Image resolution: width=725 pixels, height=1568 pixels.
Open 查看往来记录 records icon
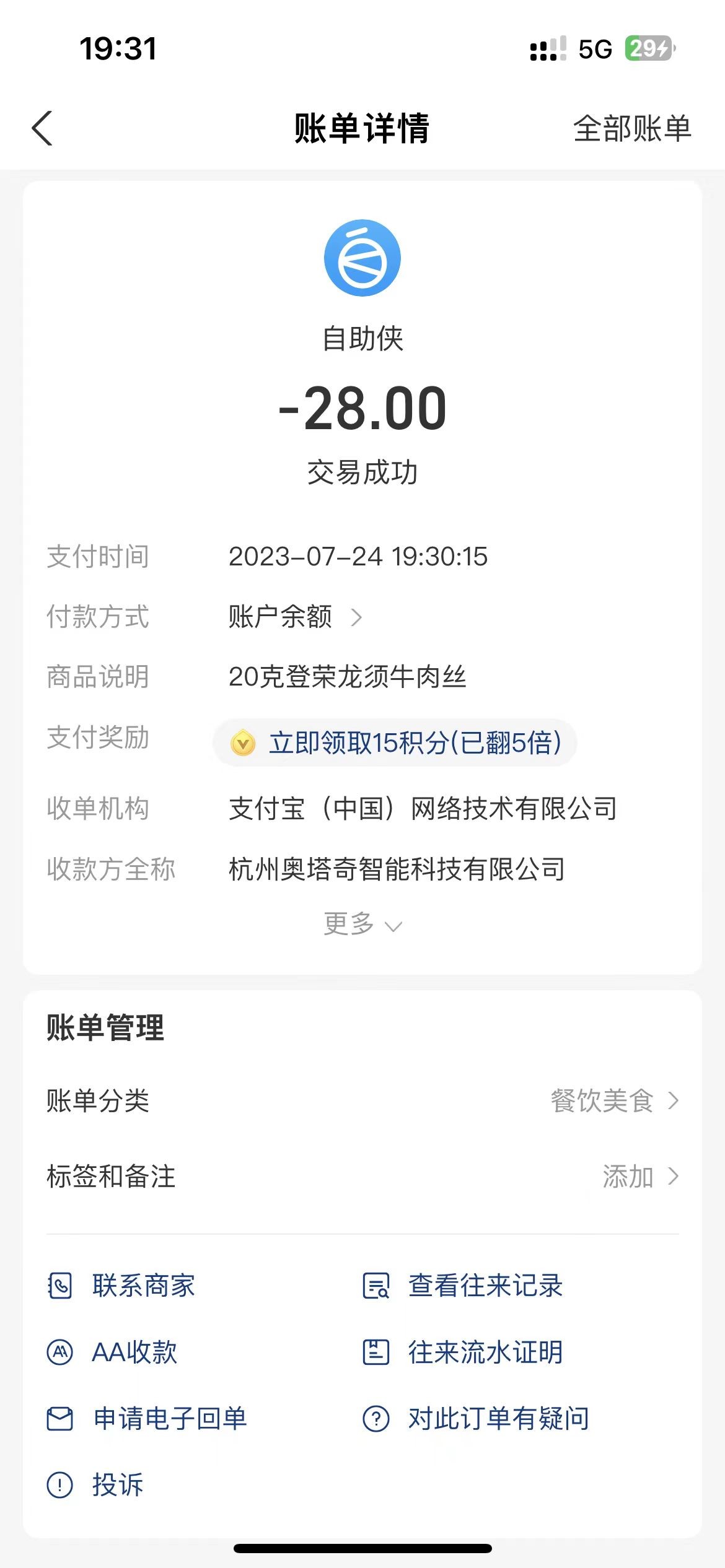click(x=376, y=1286)
